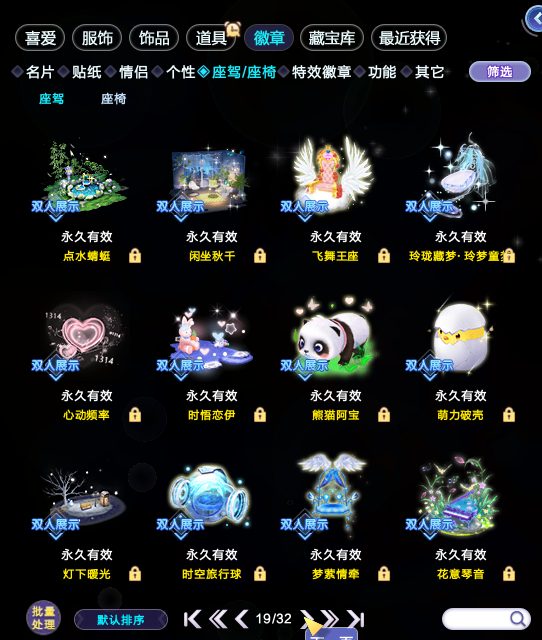Viewport: 542px width, 640px height.
Task: Open the 时空旅行球 item
Action: pos(211,518)
